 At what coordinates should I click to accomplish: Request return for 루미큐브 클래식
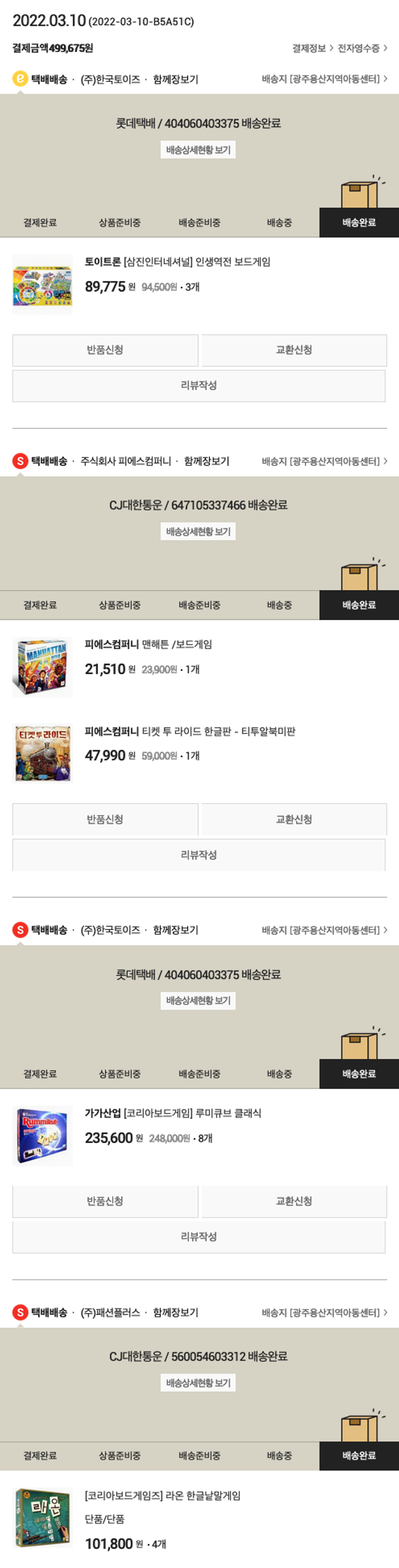[105, 1201]
